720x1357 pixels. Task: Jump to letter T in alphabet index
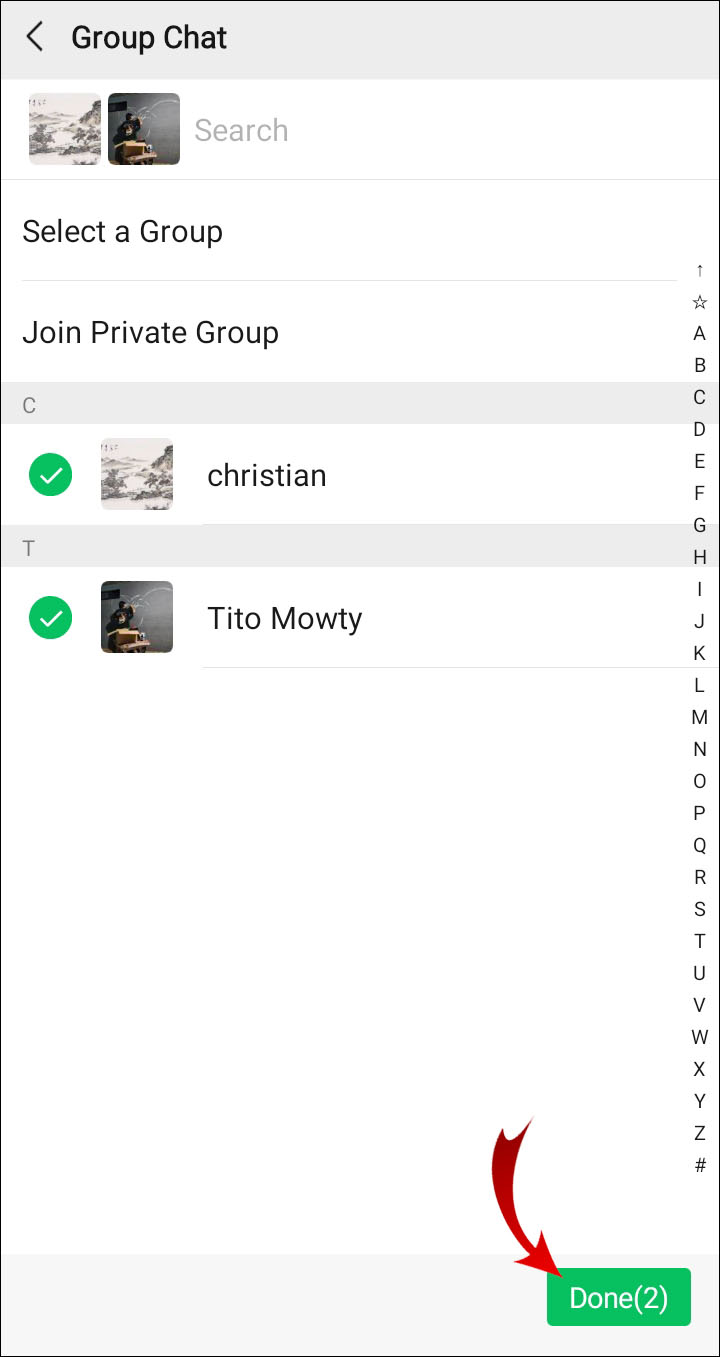(x=700, y=941)
